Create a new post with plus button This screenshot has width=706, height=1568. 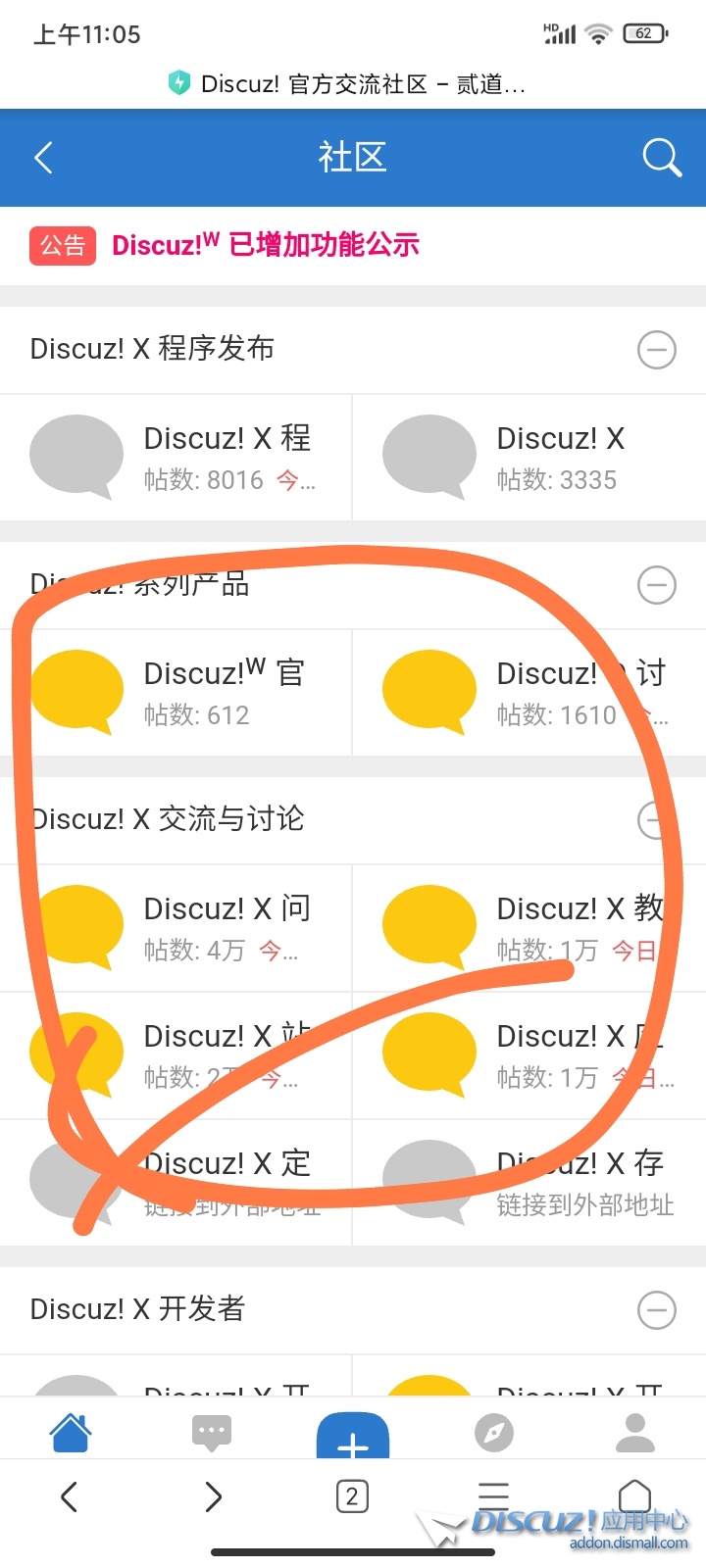353,1435
